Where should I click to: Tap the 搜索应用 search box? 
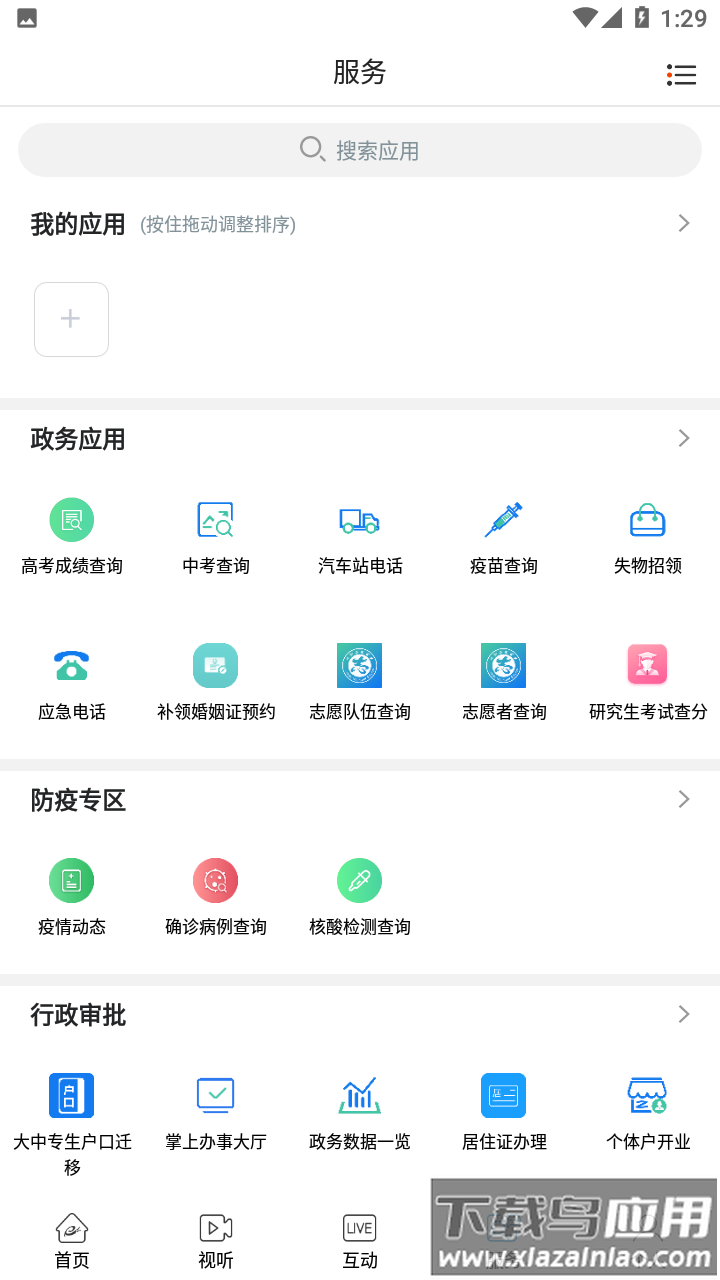pos(360,150)
